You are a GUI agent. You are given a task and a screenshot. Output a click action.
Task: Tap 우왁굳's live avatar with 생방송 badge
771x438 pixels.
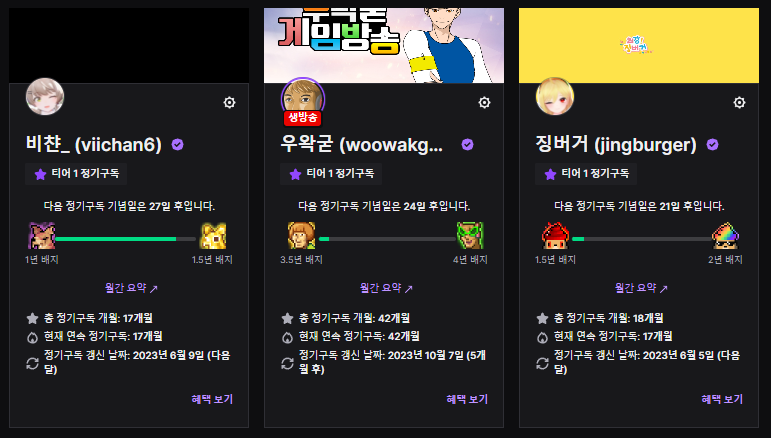coord(301,98)
